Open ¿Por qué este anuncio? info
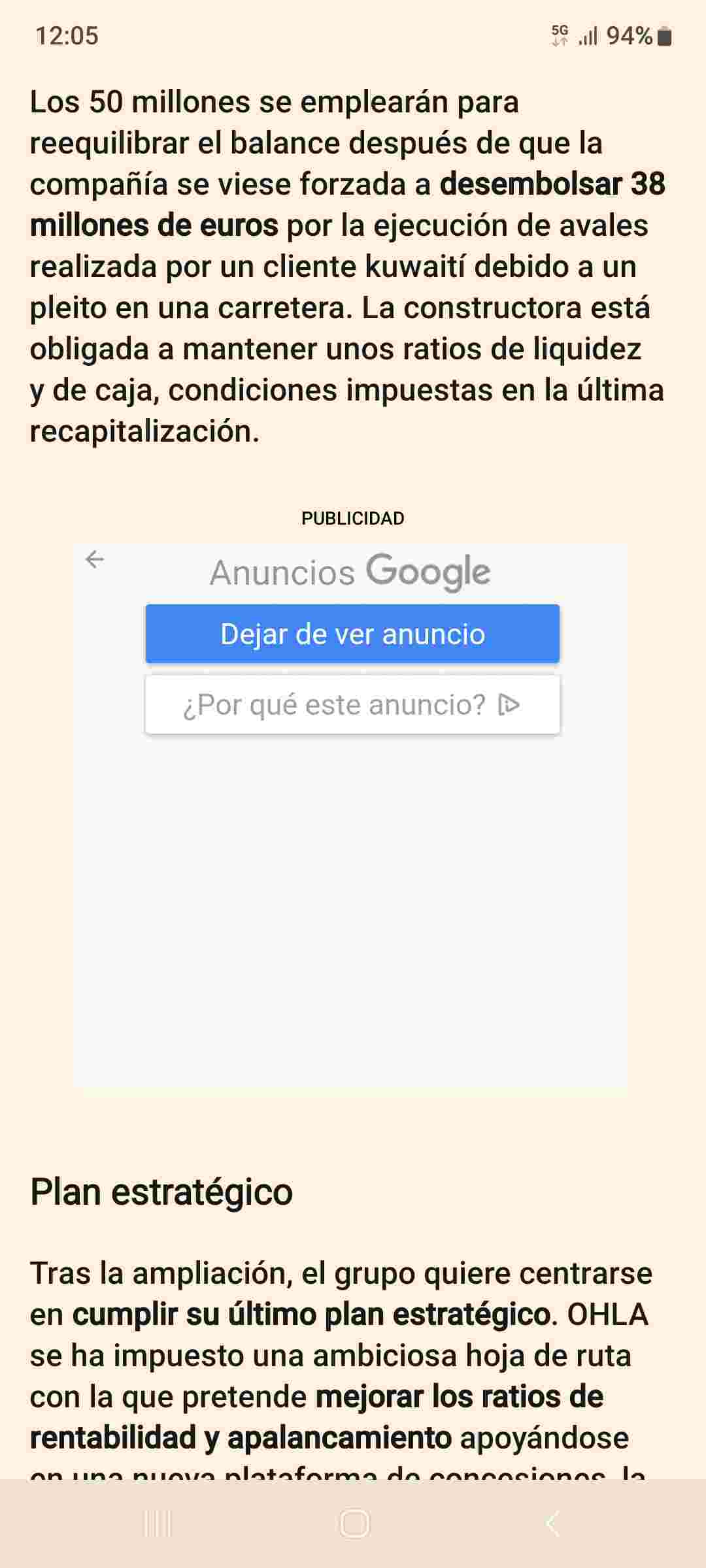The width and height of the screenshot is (706, 1568). coord(352,704)
